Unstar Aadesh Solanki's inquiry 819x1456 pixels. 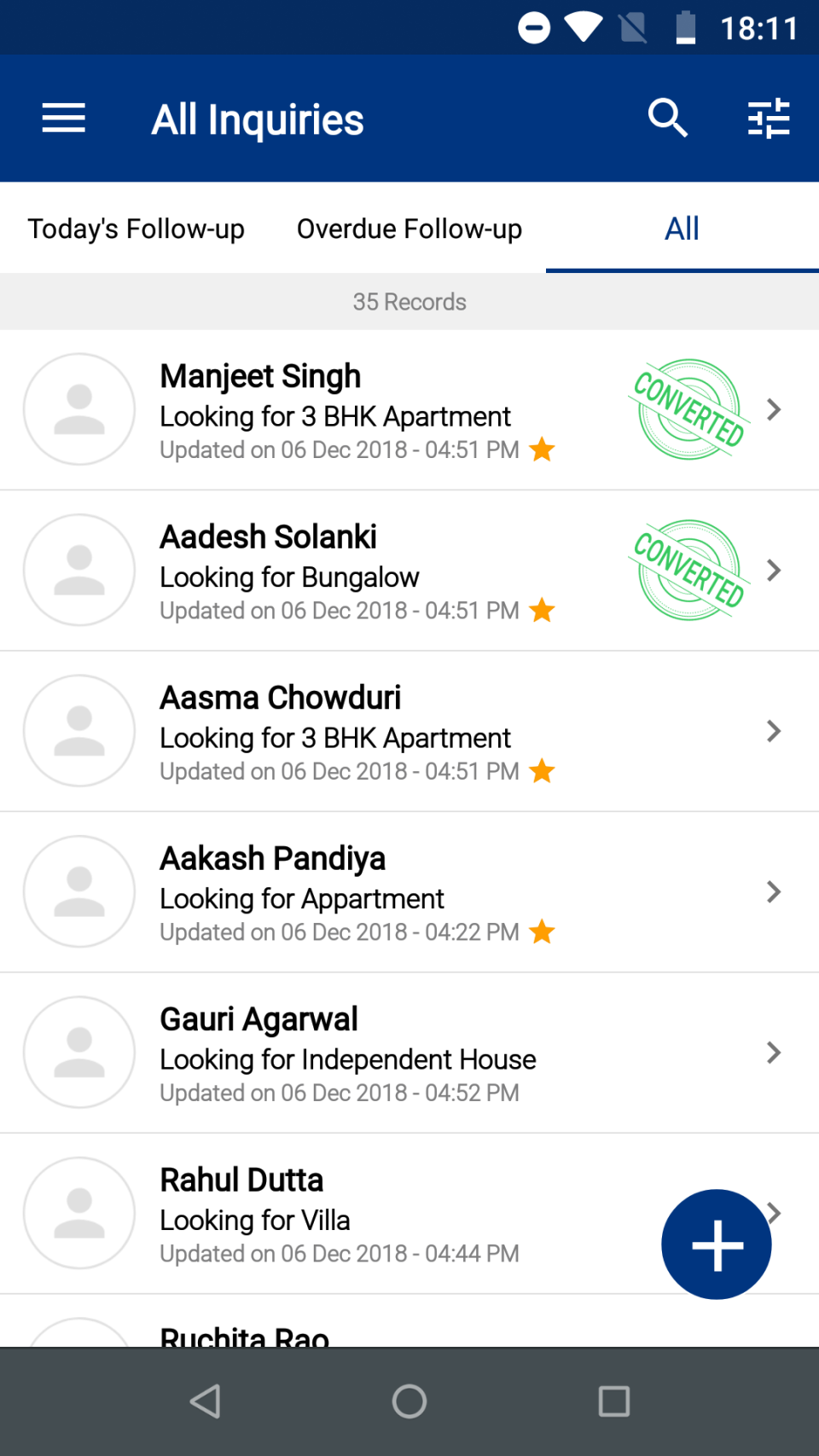click(543, 611)
